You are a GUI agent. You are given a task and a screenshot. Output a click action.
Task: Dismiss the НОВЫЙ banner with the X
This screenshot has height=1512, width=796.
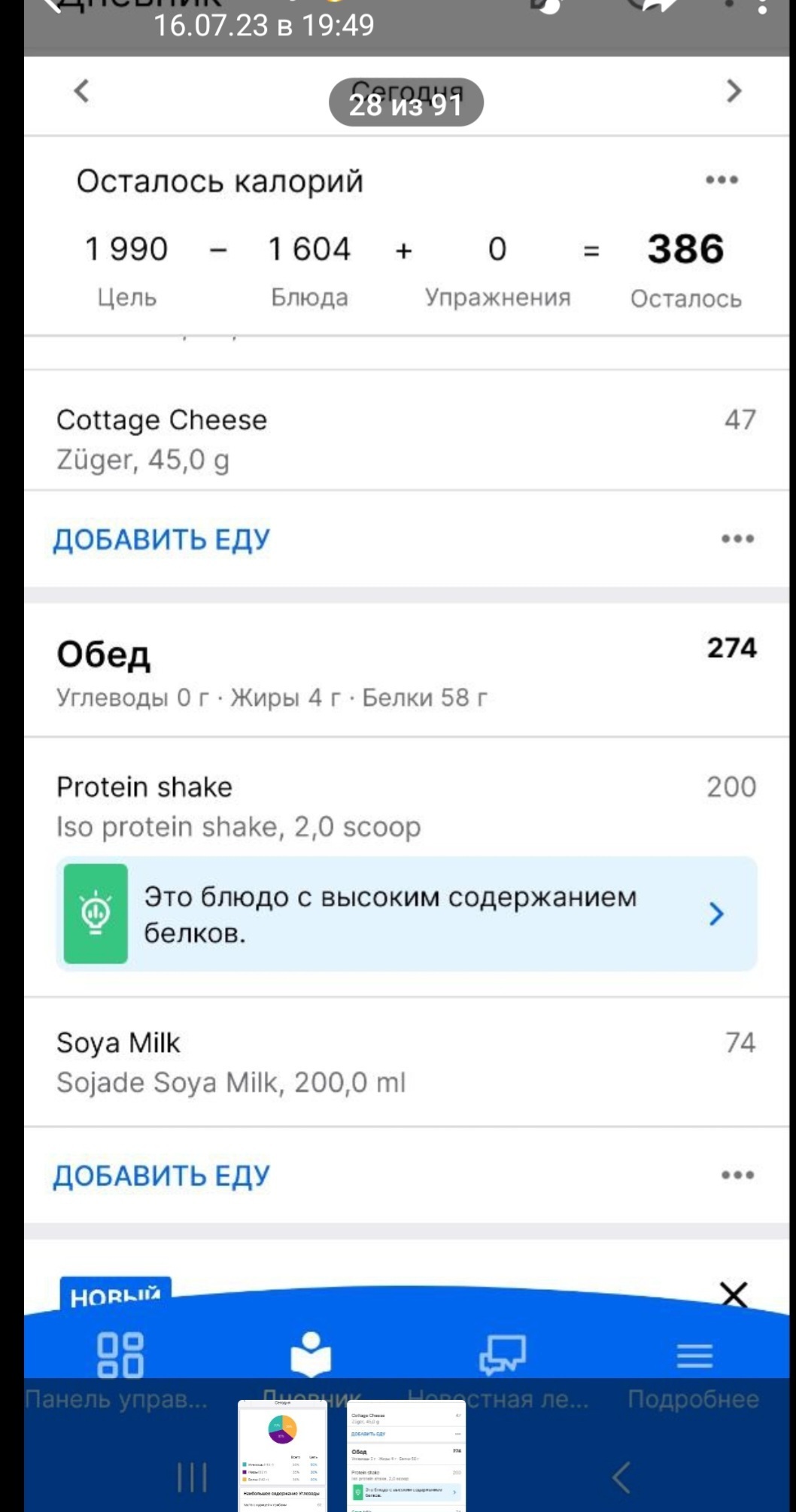click(734, 1295)
